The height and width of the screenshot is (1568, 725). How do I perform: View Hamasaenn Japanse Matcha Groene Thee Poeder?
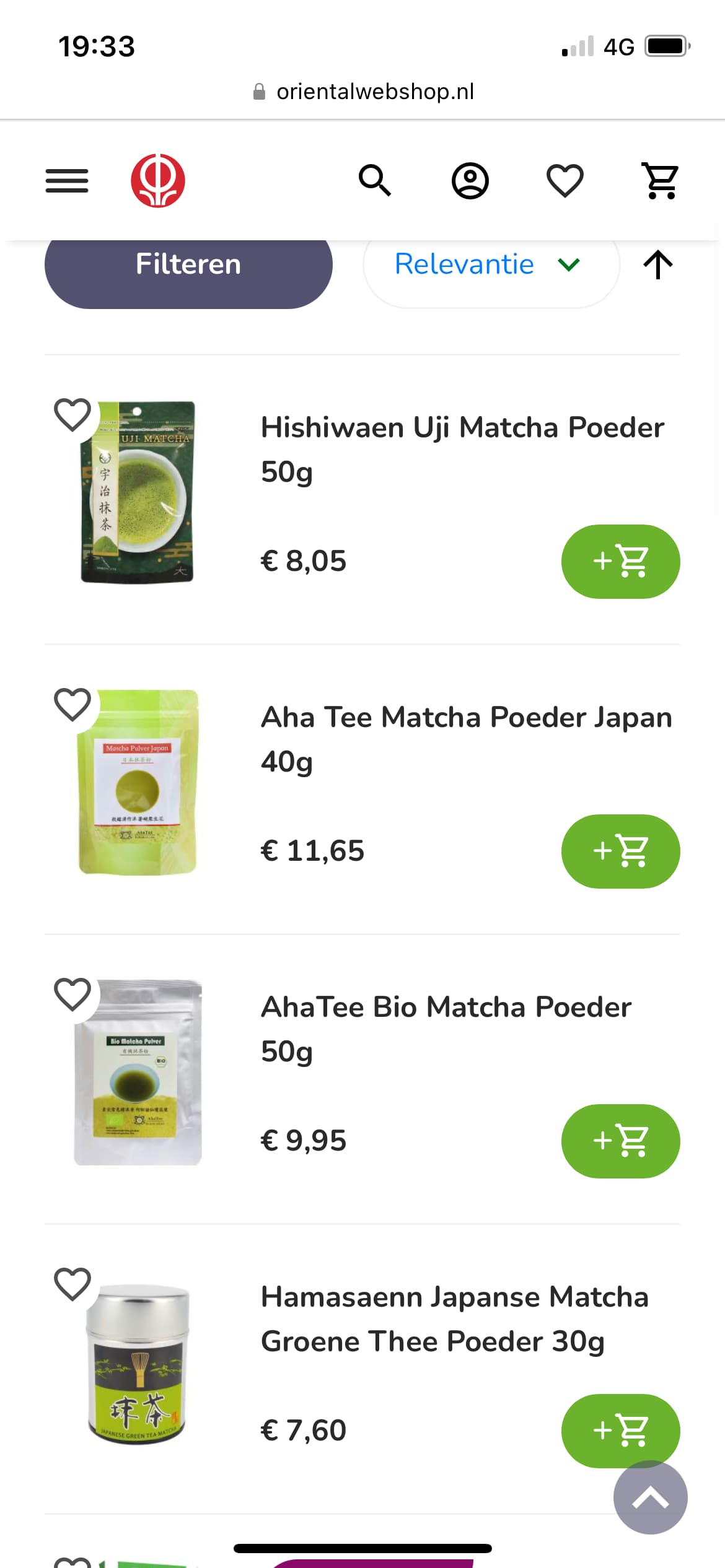point(455,1319)
